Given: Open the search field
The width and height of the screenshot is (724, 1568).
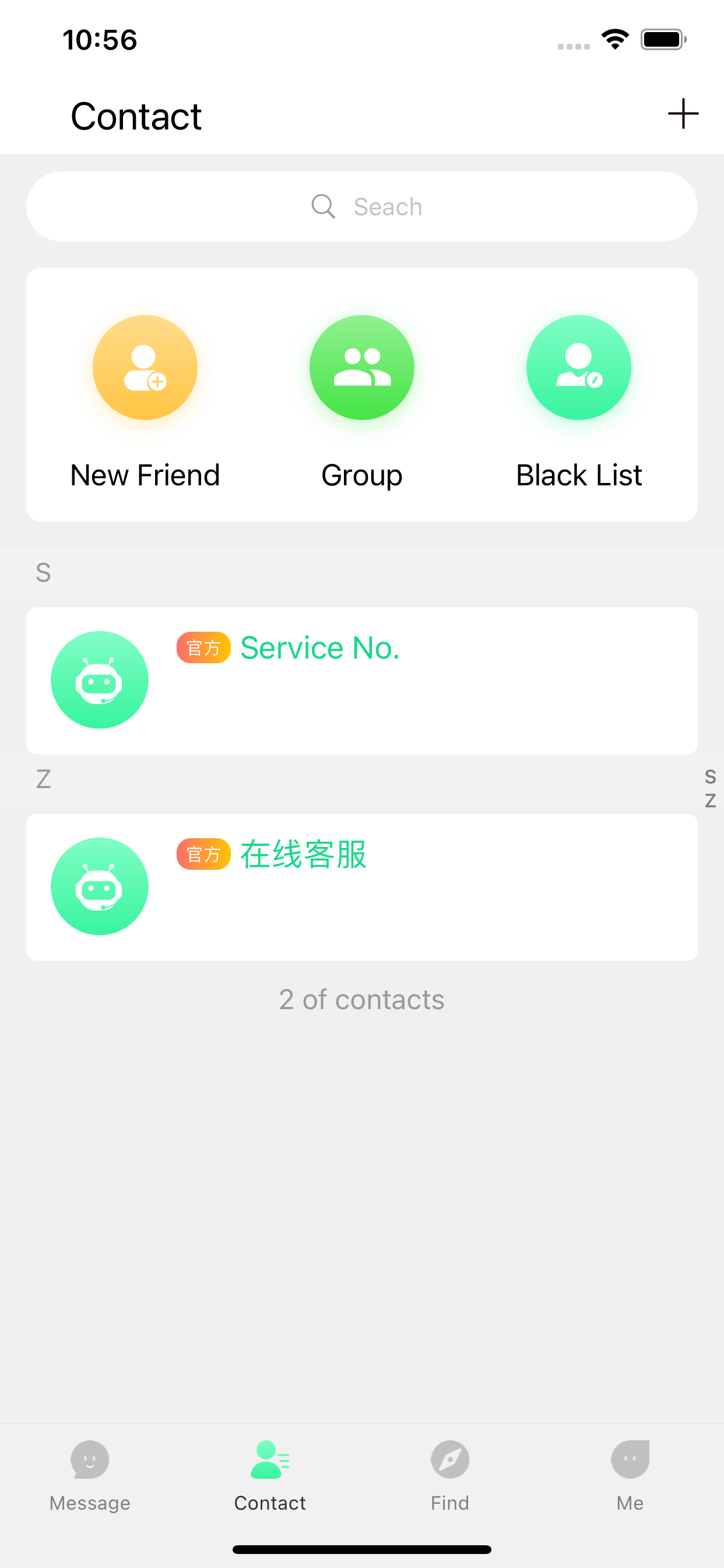Looking at the screenshot, I should point(362,206).
